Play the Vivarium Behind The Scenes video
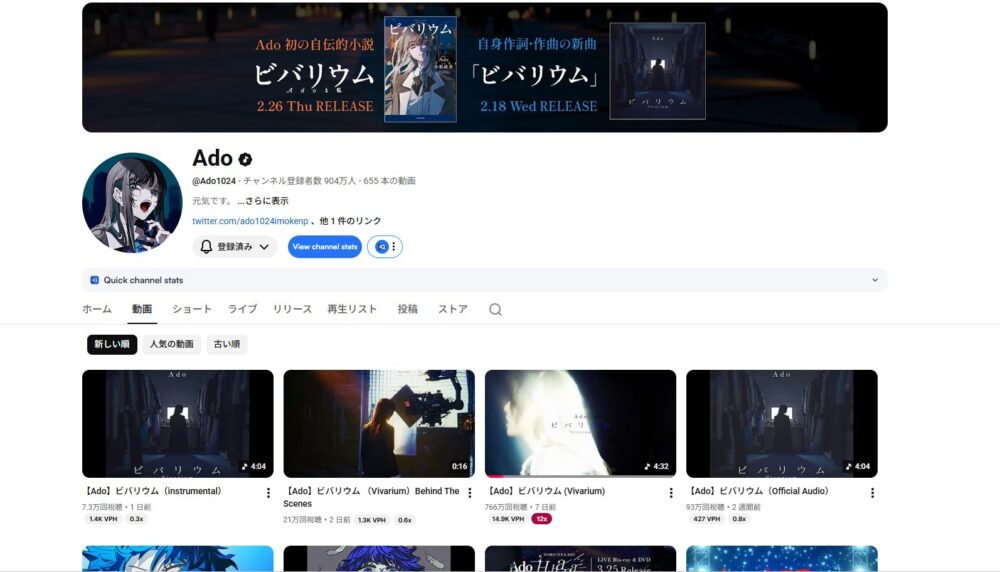1000x572 pixels. pos(379,423)
